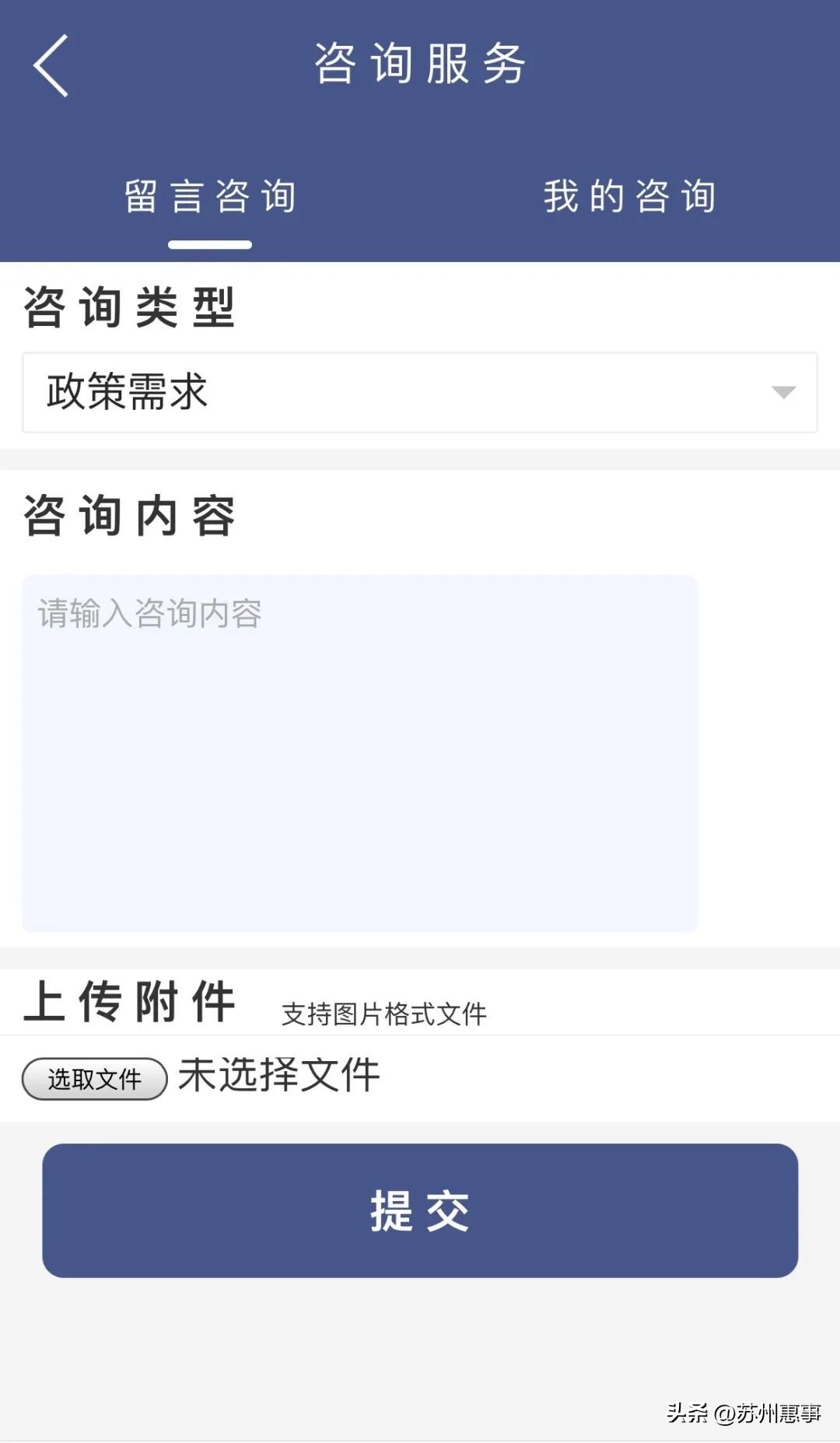Click the 未选择文件 file status text
The height and width of the screenshot is (1443, 840).
(278, 1076)
